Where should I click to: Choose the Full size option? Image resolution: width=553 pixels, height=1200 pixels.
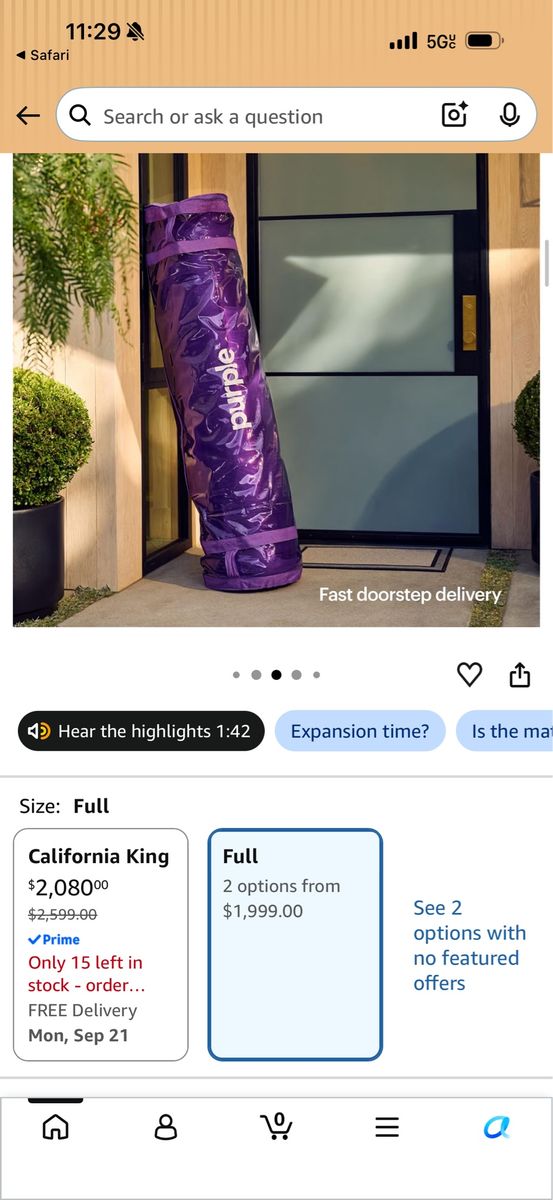[x=295, y=944]
